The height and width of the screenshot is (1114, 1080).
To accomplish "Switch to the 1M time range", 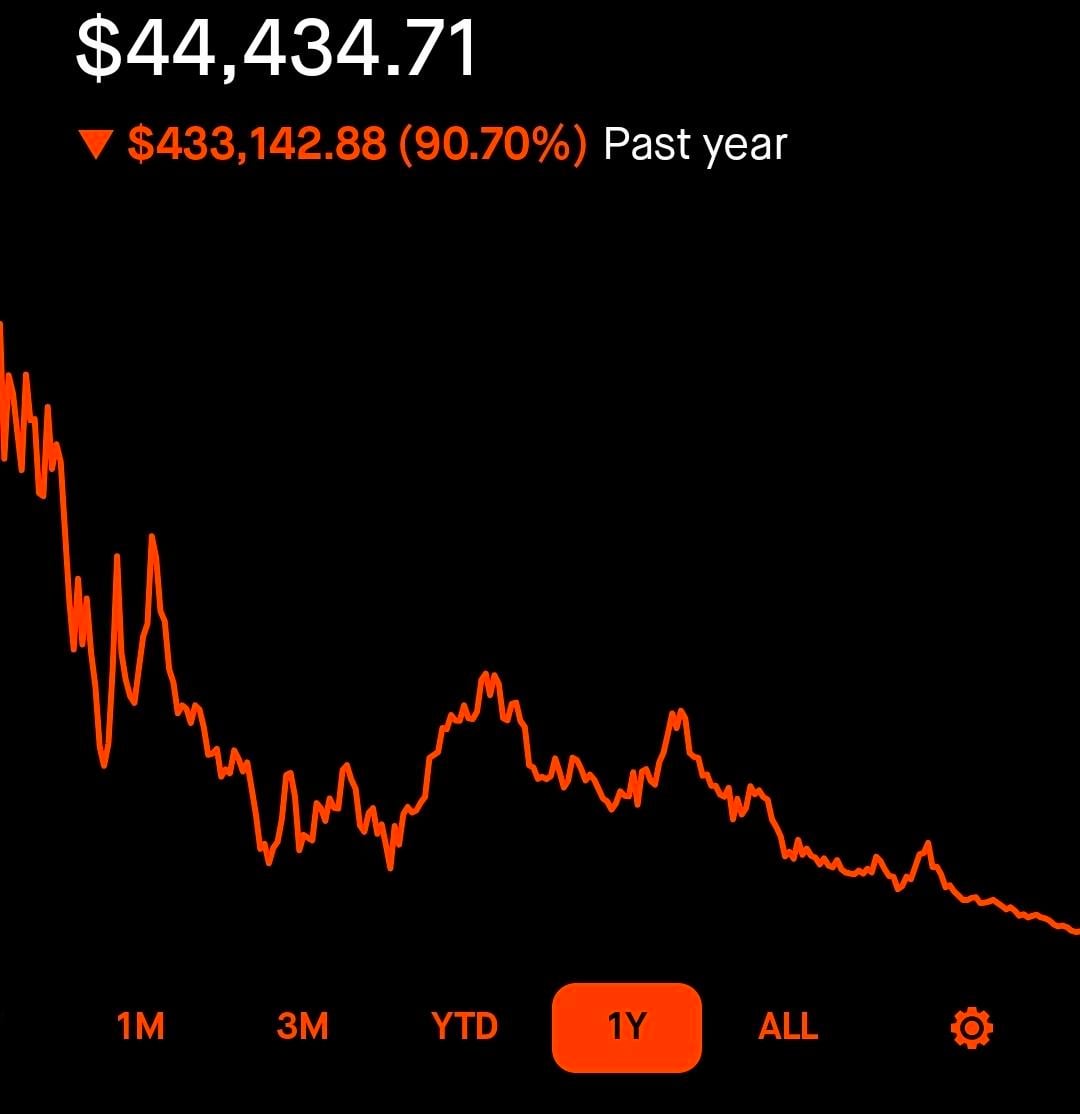I will tap(140, 1026).
